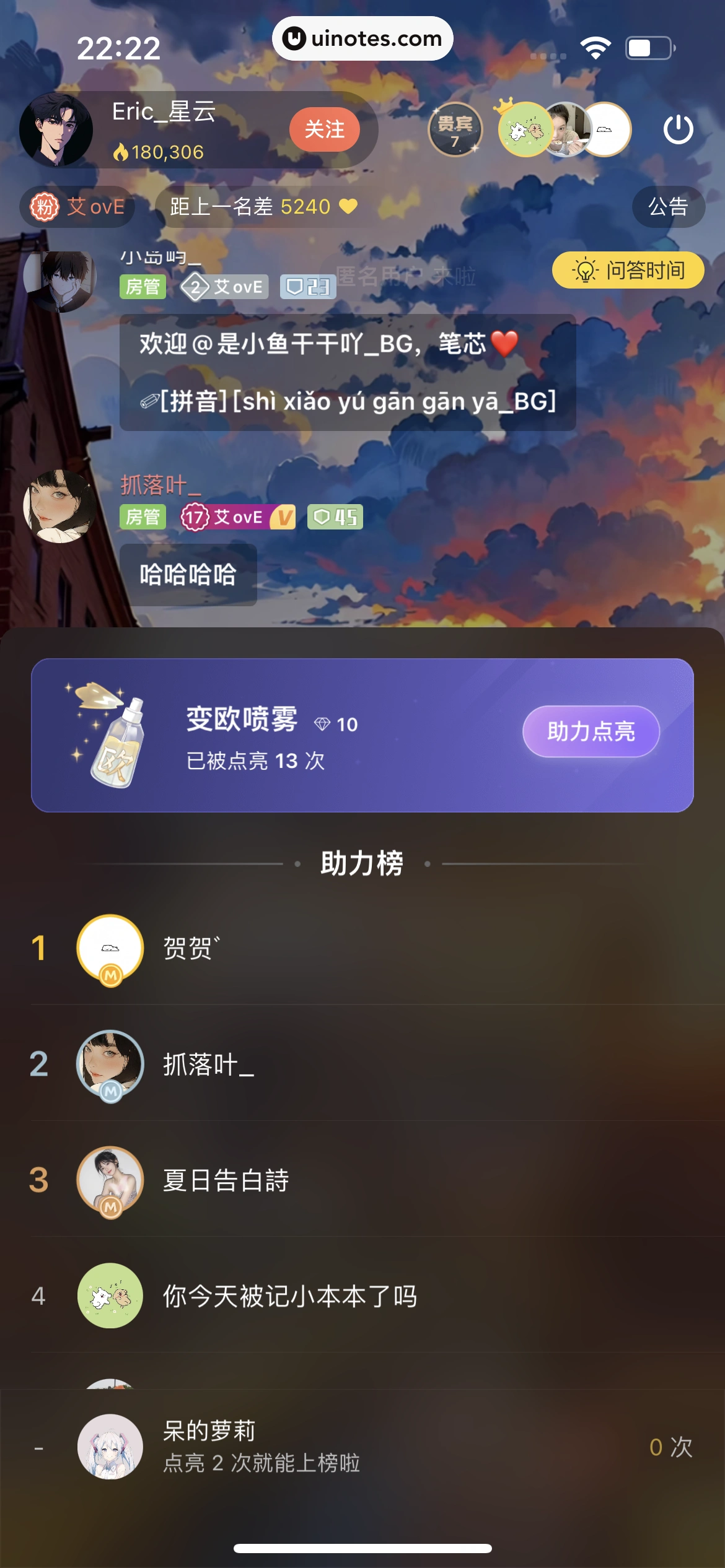Open the 问答时间 Q&A button
Image resolution: width=725 pixels, height=1568 pixels.
[x=628, y=271]
